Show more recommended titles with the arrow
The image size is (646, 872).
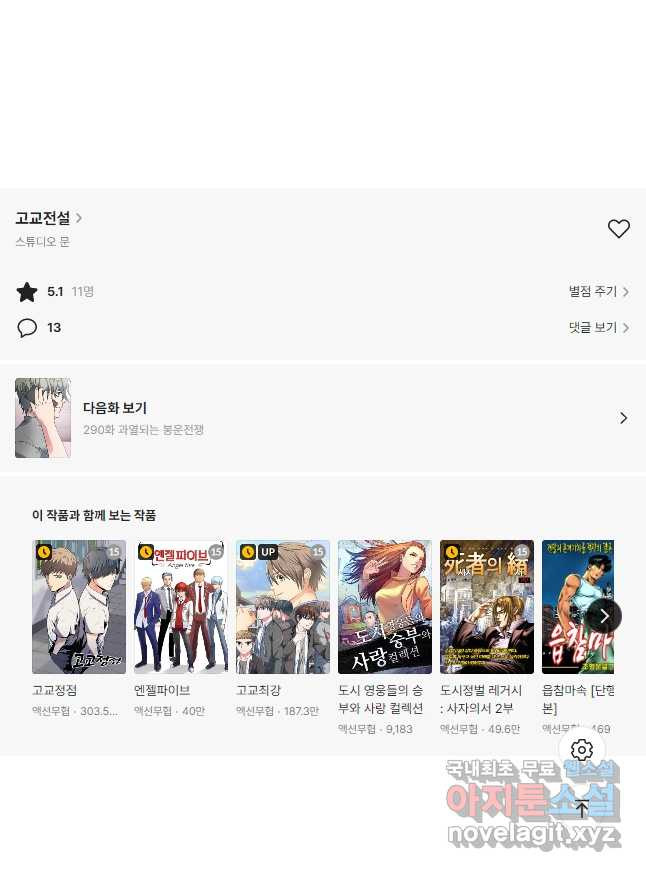coord(604,616)
